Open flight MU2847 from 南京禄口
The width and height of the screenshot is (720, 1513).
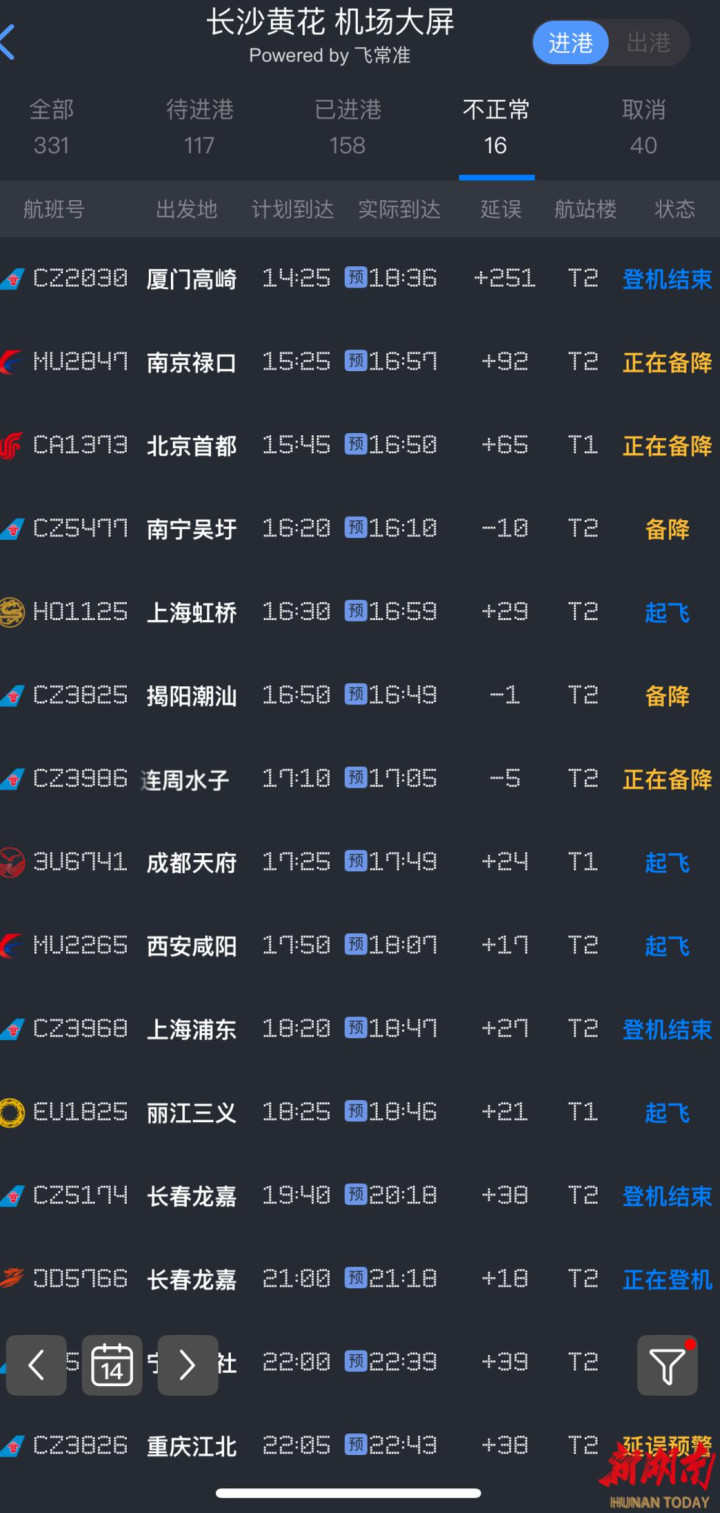coord(360,362)
